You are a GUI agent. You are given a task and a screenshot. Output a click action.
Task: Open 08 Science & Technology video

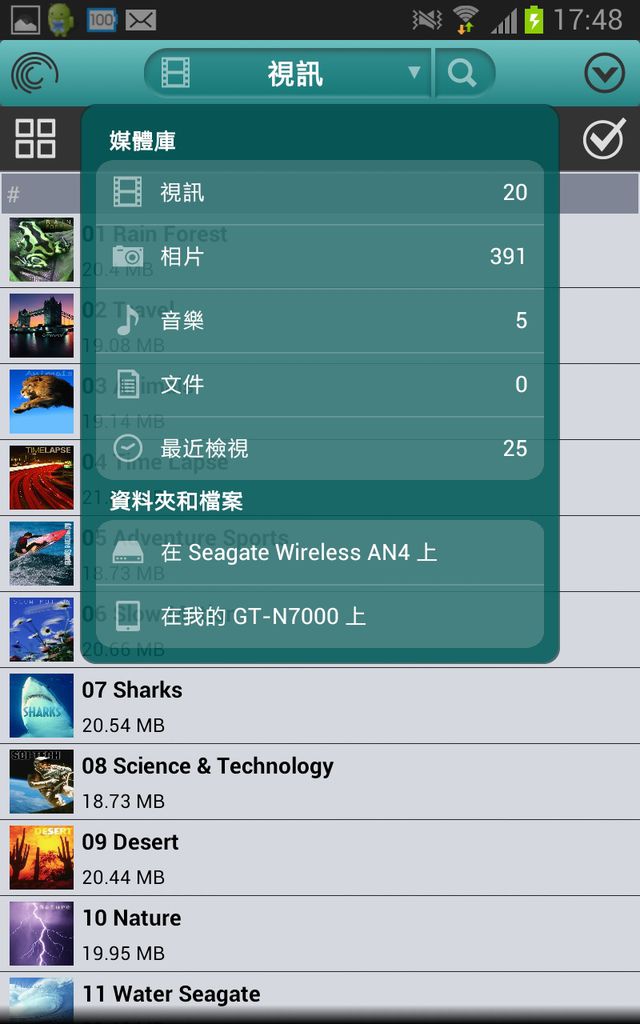(320, 782)
